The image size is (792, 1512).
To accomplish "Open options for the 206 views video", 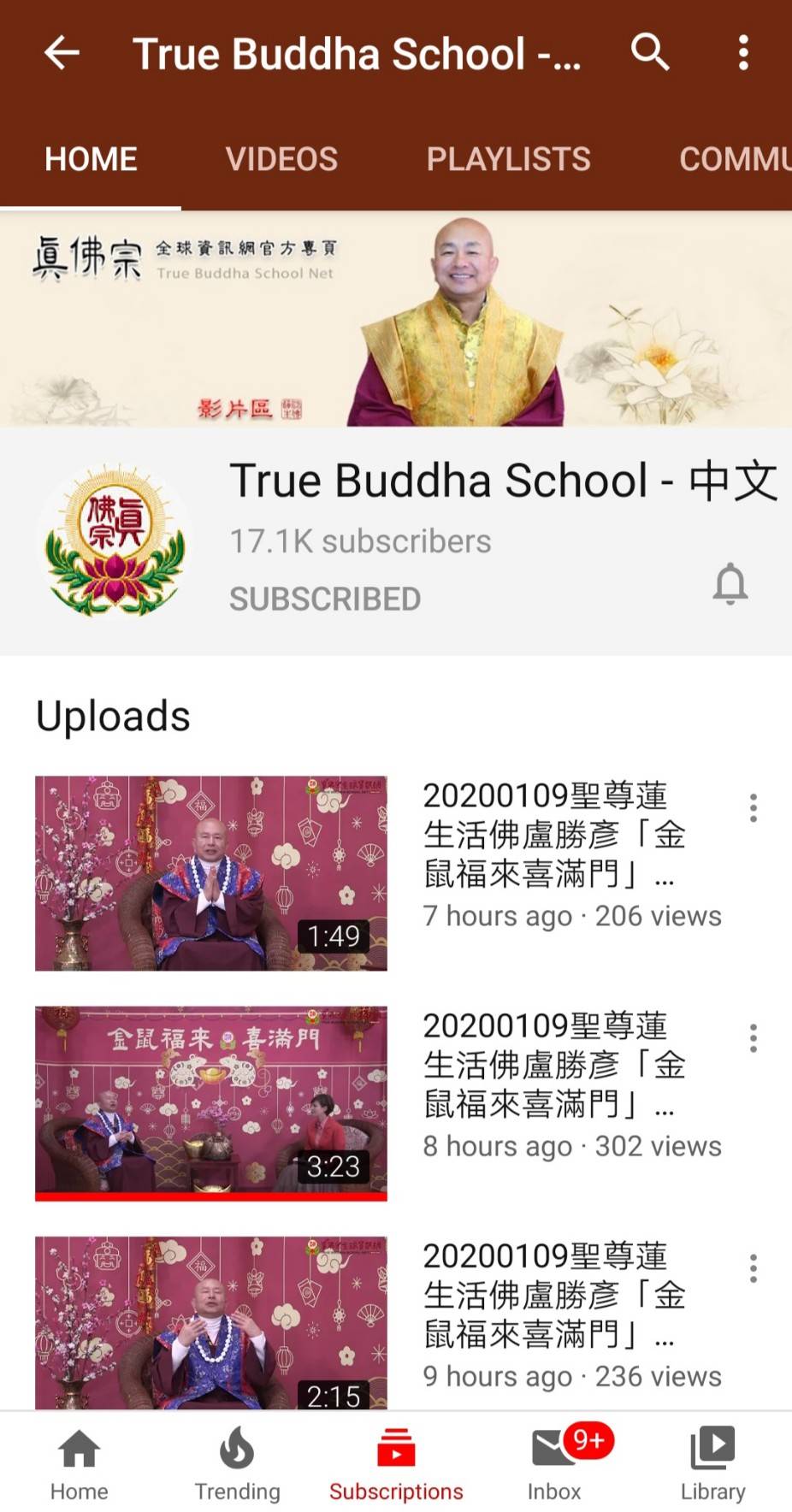I will pos(753,808).
